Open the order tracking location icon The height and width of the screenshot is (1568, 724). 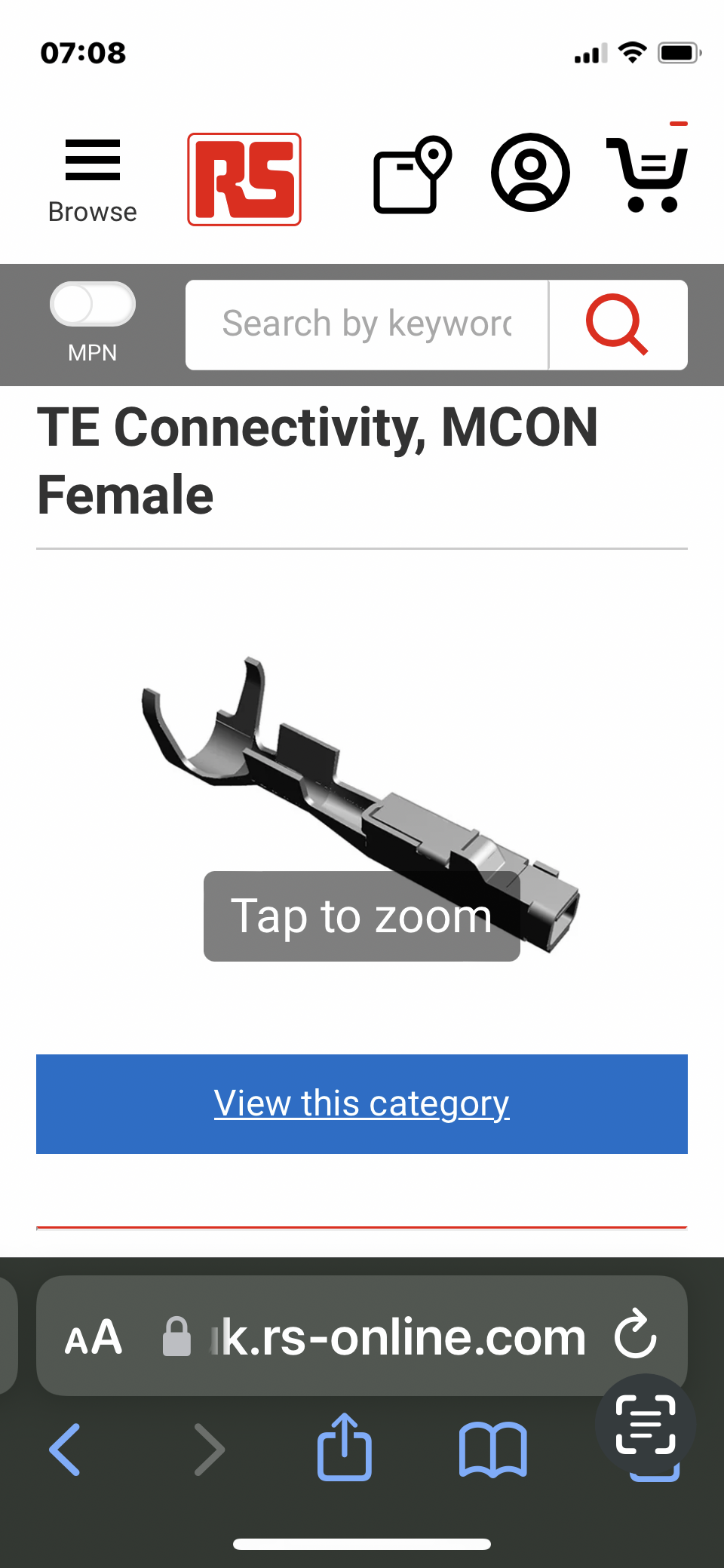point(412,174)
